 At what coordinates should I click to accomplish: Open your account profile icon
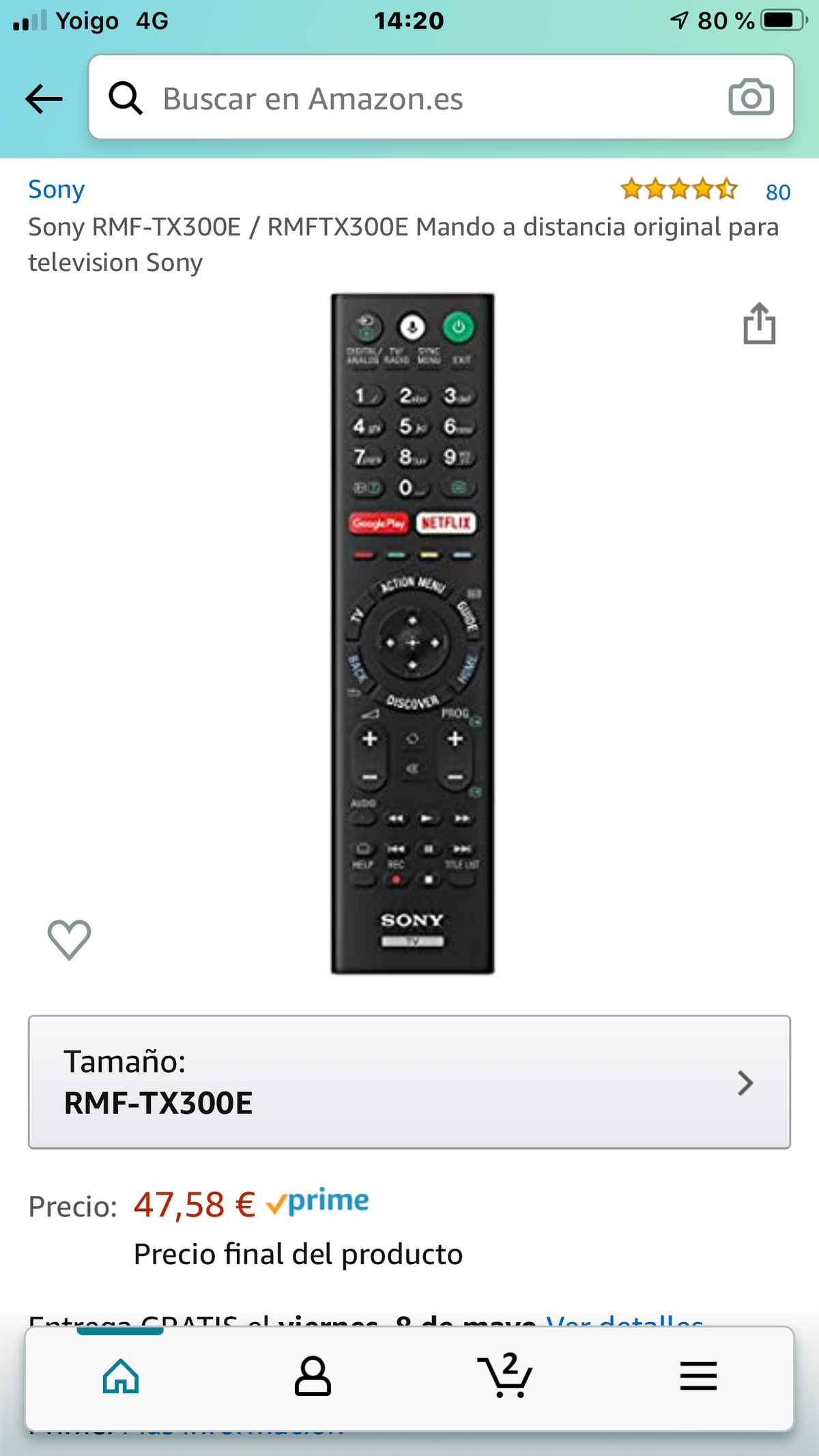(313, 1376)
